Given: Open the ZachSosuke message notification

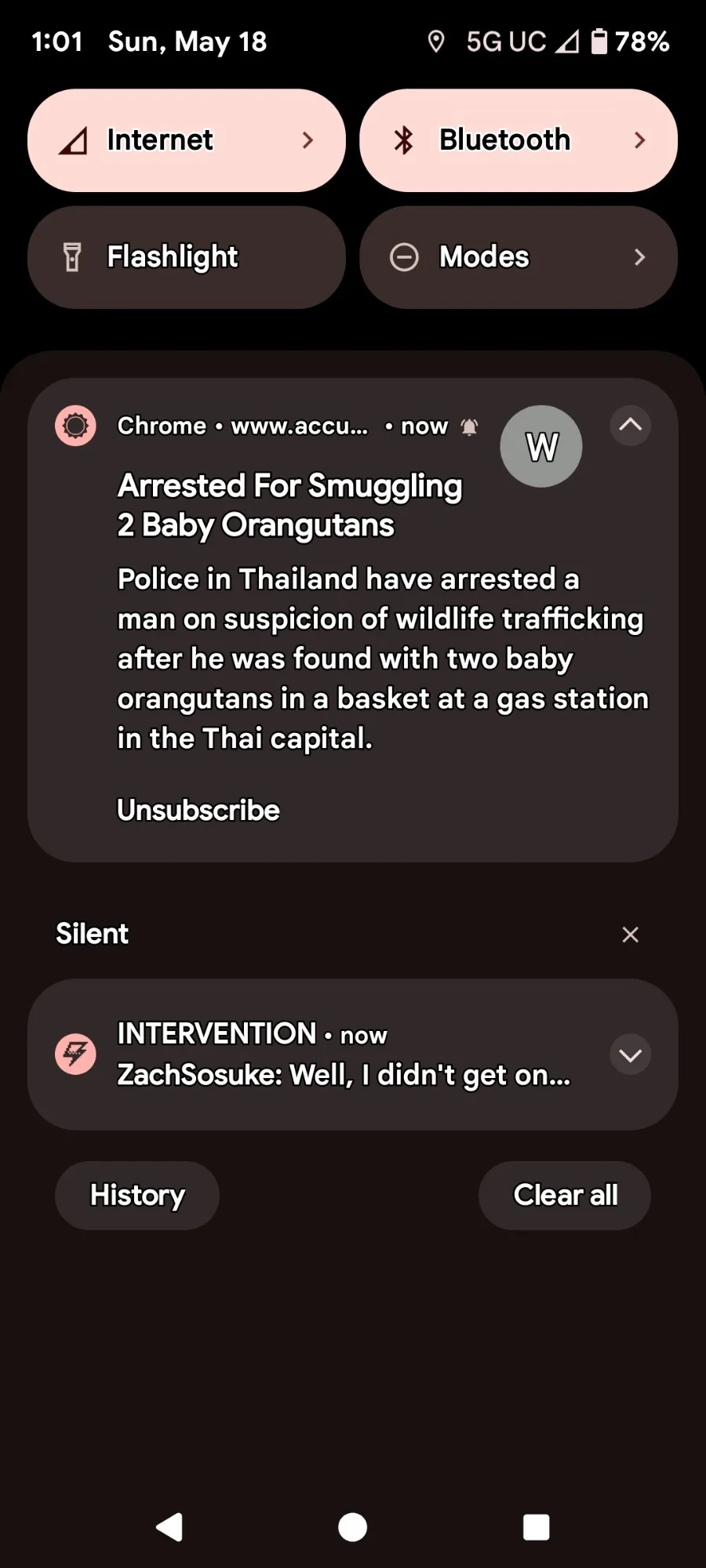Looking at the screenshot, I should [344, 1074].
